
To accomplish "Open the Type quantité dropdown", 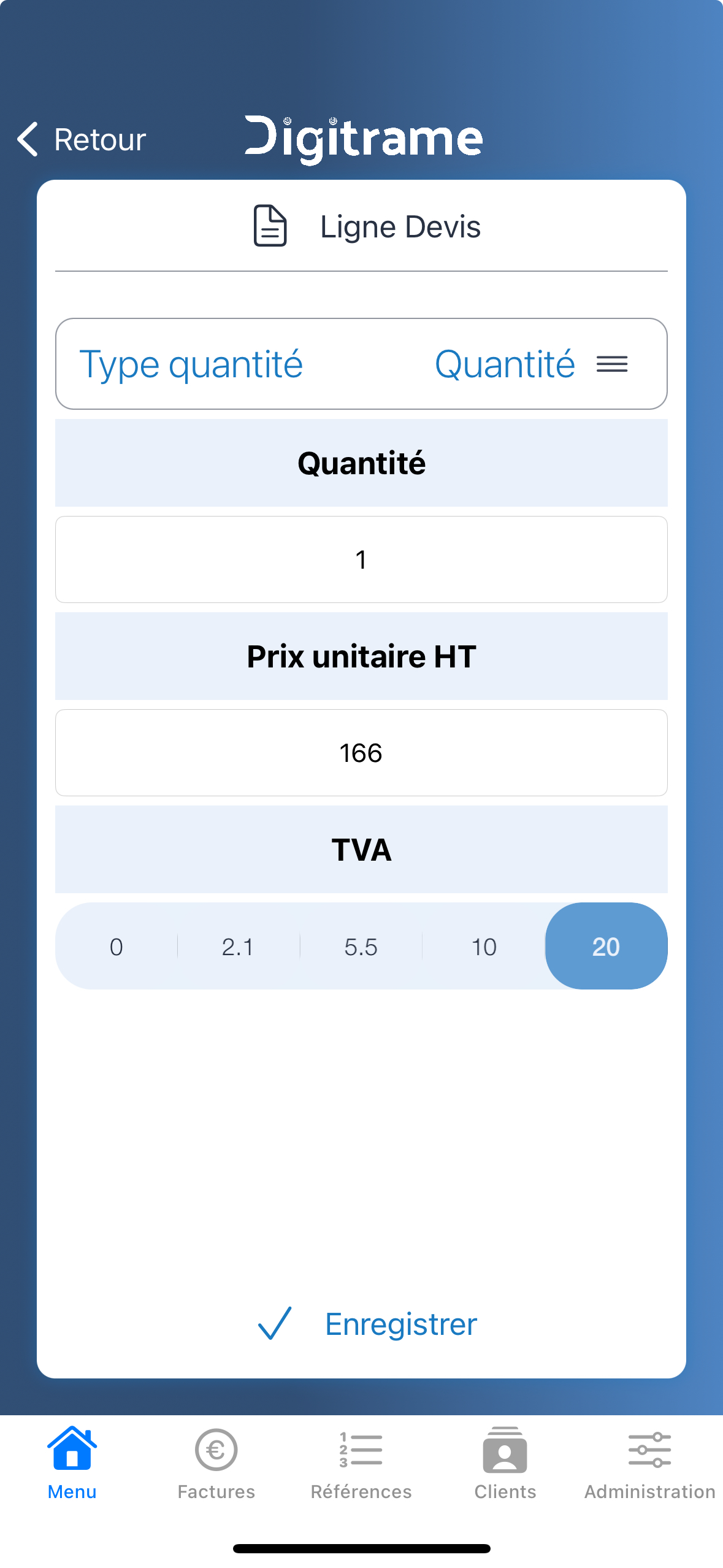I will coord(361,364).
